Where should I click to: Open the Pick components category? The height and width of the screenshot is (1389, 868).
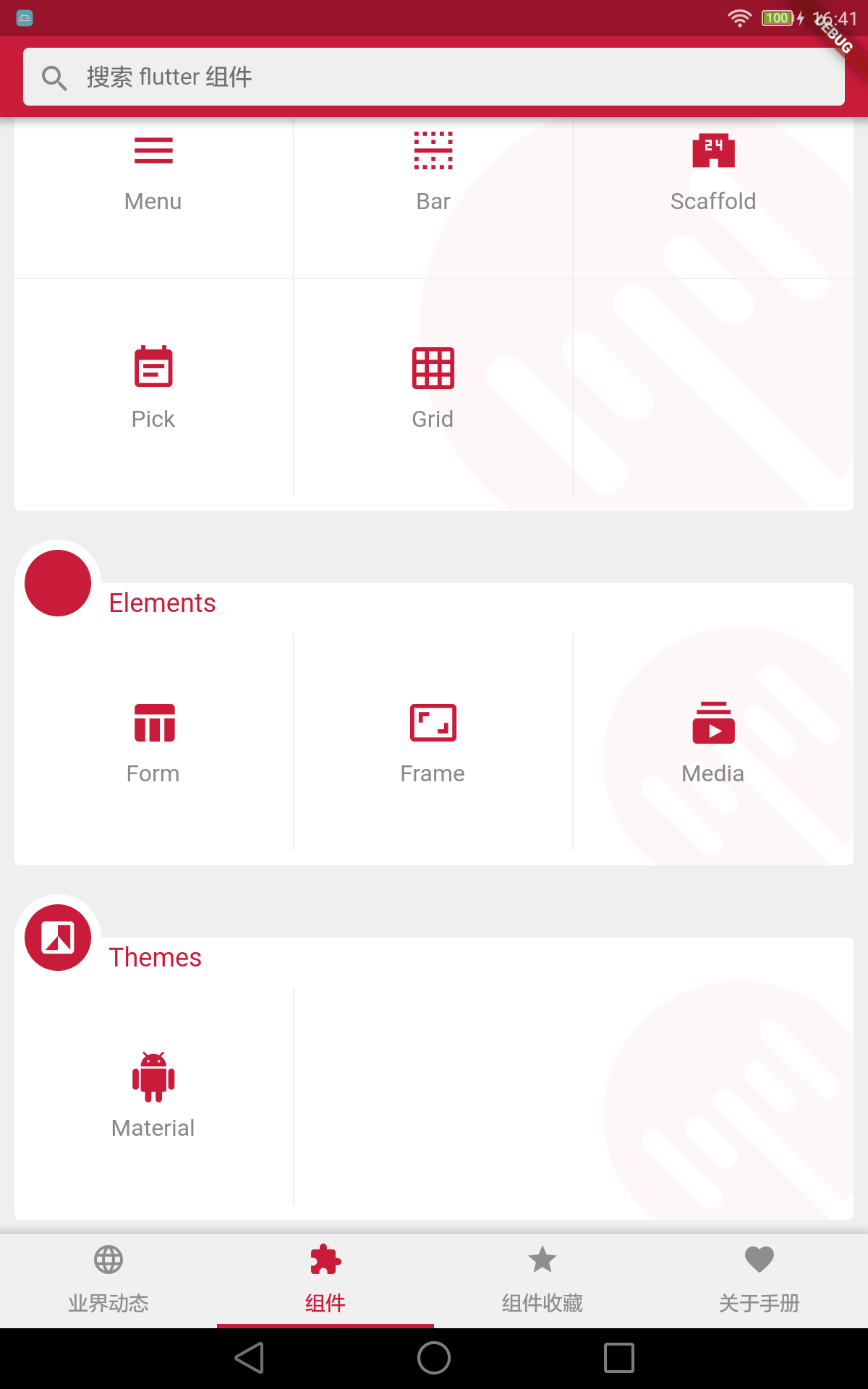tap(153, 388)
